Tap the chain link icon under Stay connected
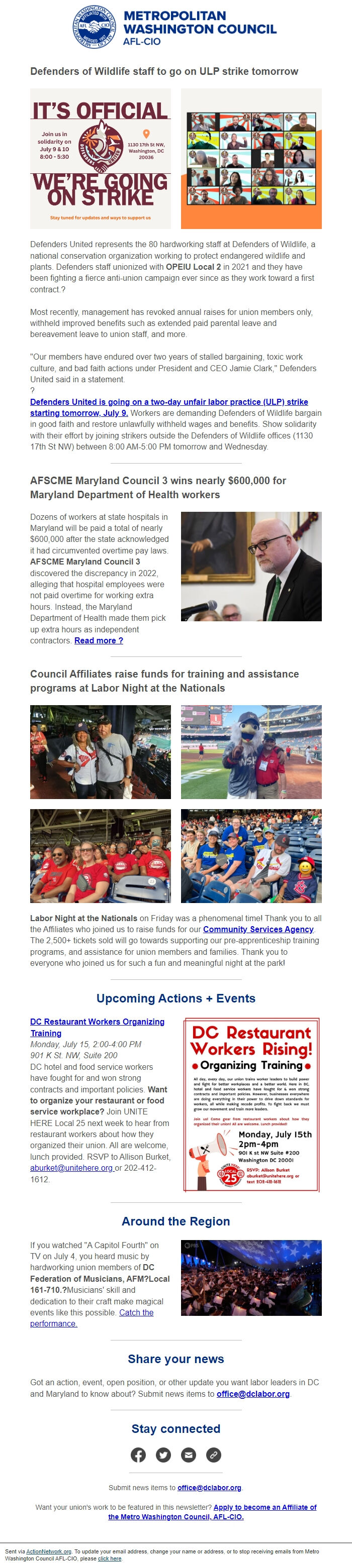The width and height of the screenshot is (352, 1568). pyautogui.click(x=214, y=1455)
